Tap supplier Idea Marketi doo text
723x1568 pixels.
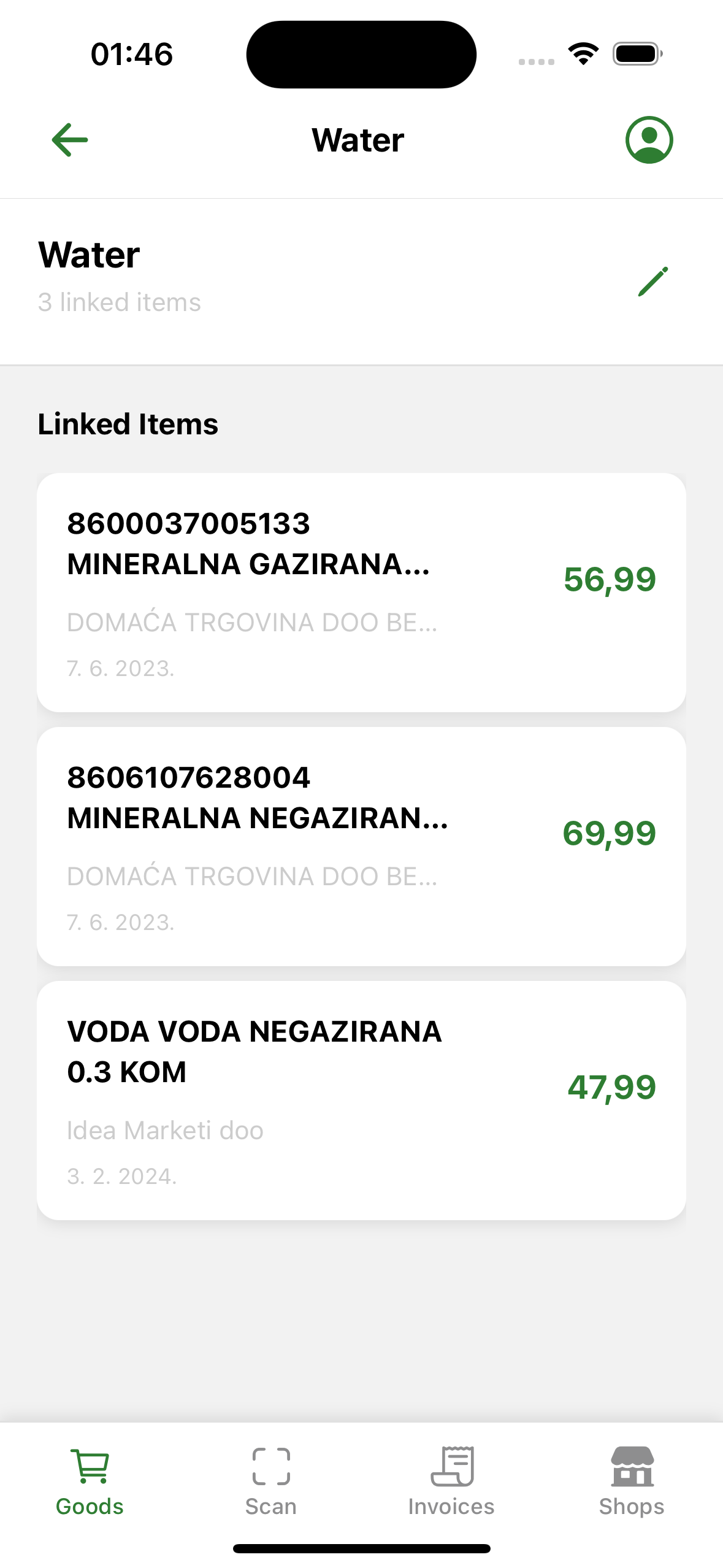point(164,1129)
